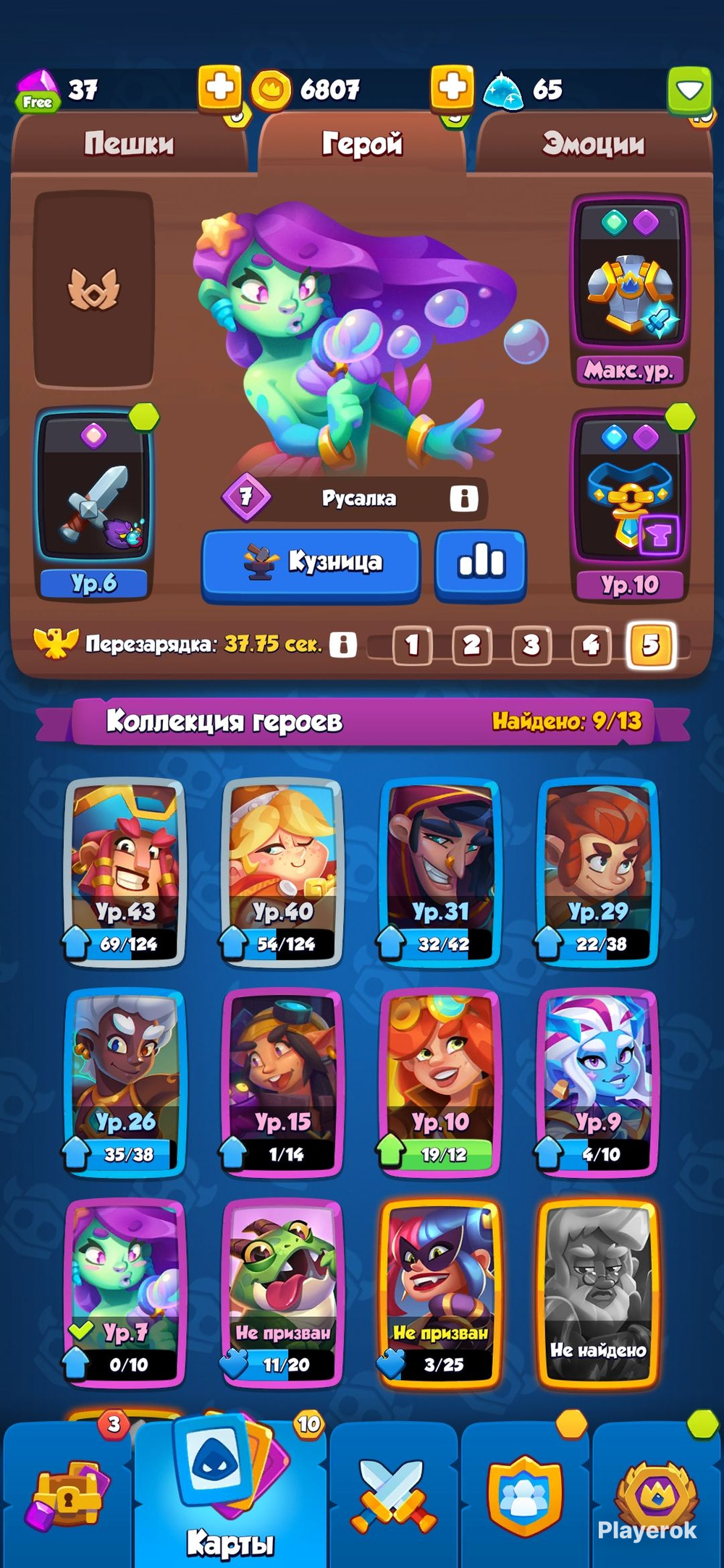
Task: Select deck slot number 3
Action: coord(531,644)
